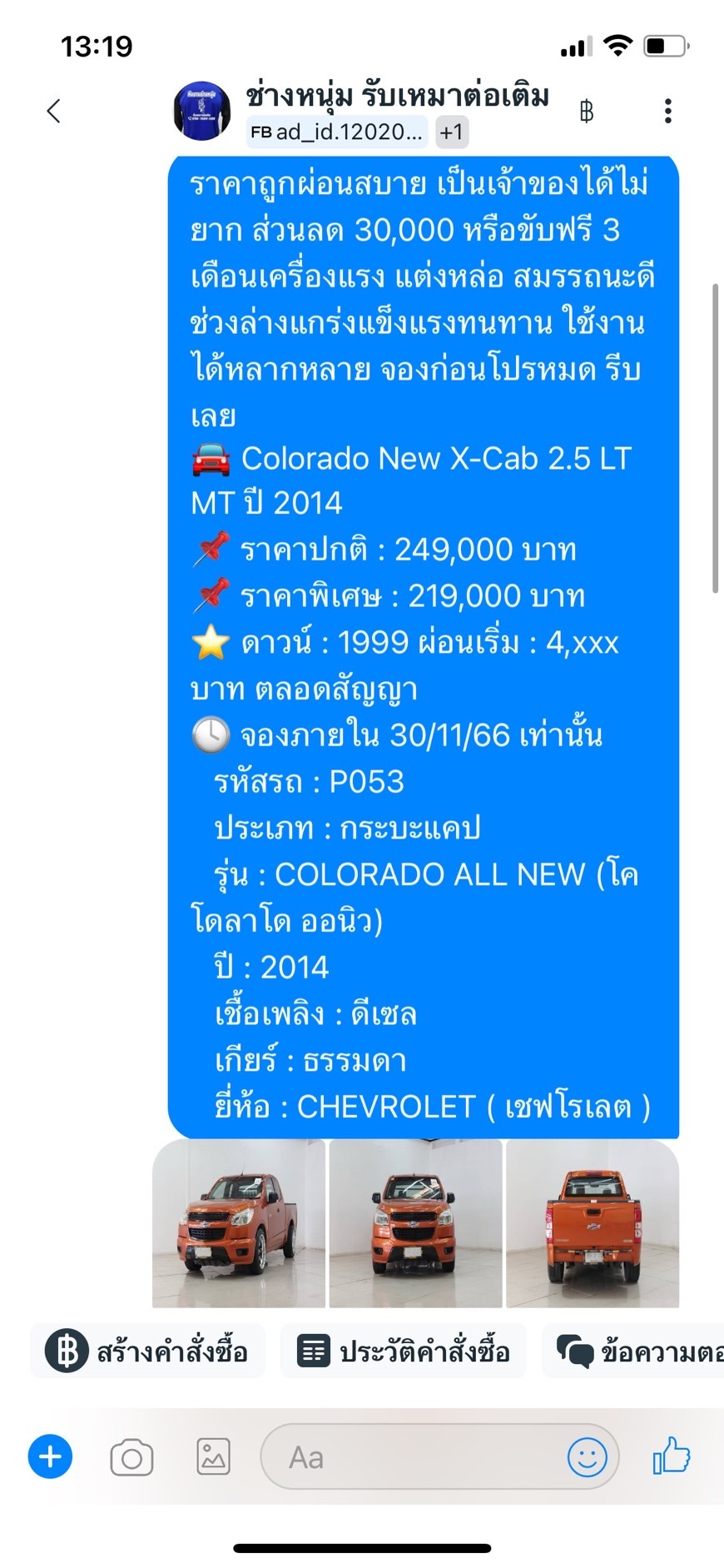
Task: Open the three-dot overflow menu
Action: 667,111
